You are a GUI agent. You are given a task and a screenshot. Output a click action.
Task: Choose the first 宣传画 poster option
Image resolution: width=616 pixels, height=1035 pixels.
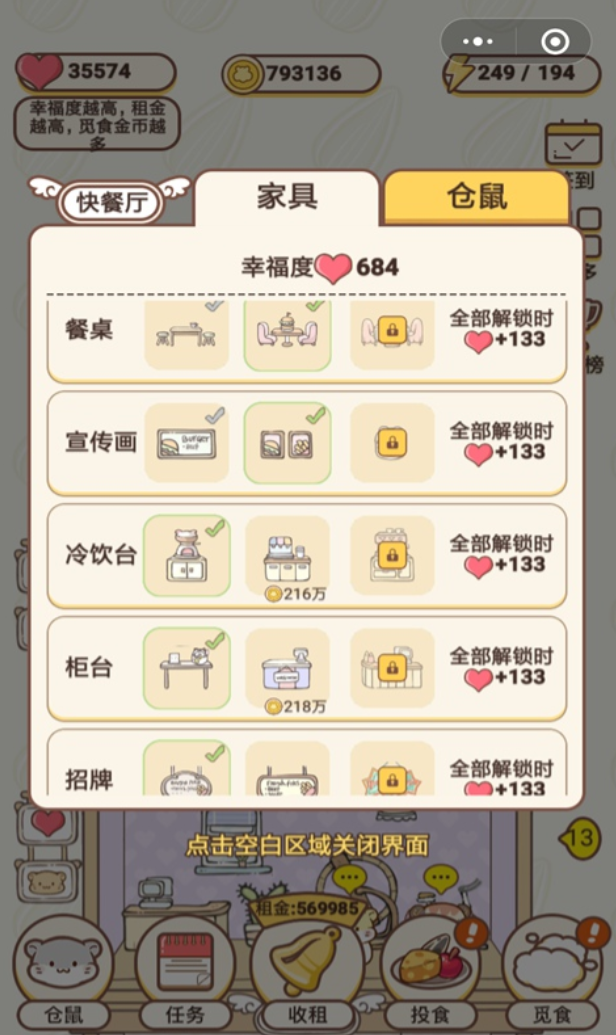(187, 444)
